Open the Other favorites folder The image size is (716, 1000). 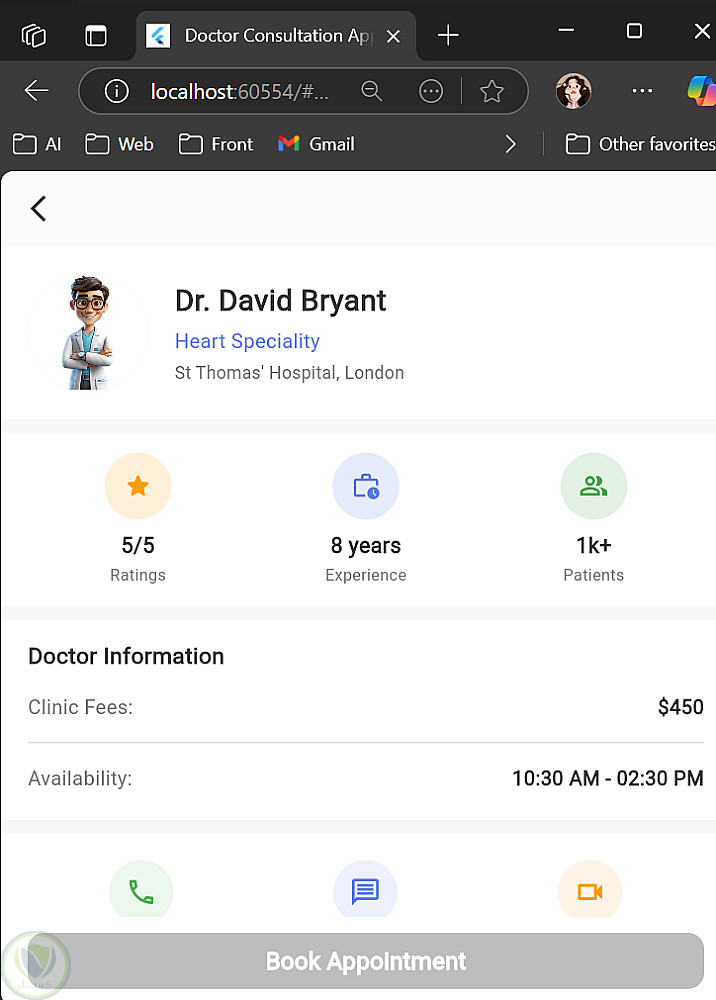(x=640, y=144)
